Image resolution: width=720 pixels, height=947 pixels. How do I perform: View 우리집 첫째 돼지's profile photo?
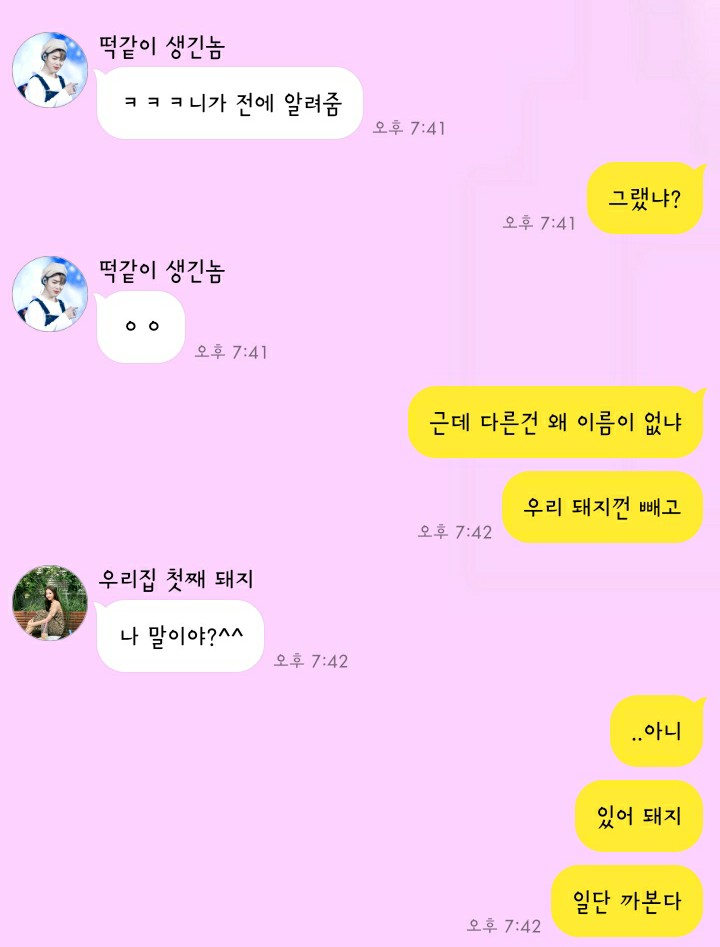(50, 603)
